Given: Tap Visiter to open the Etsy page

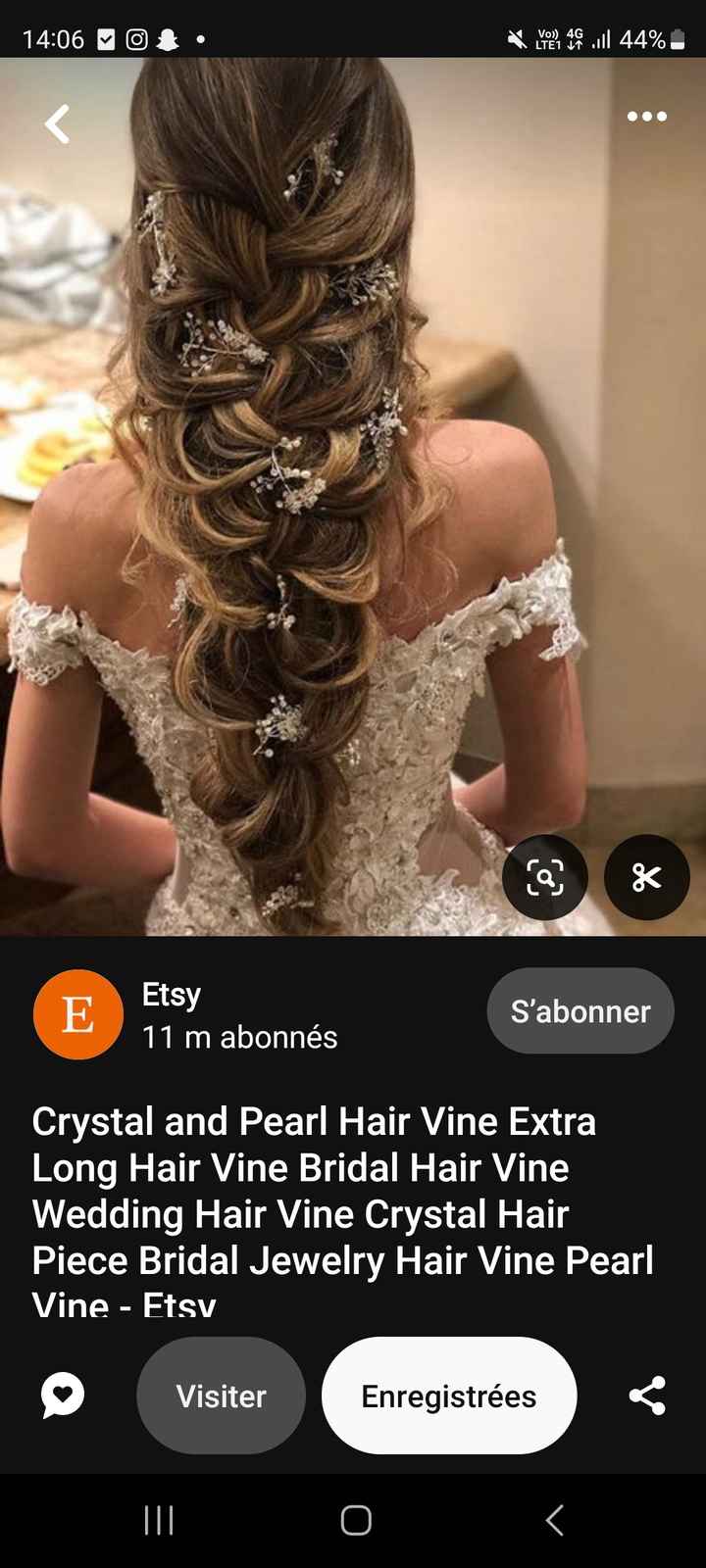Looking at the screenshot, I should pyautogui.click(x=221, y=1396).
